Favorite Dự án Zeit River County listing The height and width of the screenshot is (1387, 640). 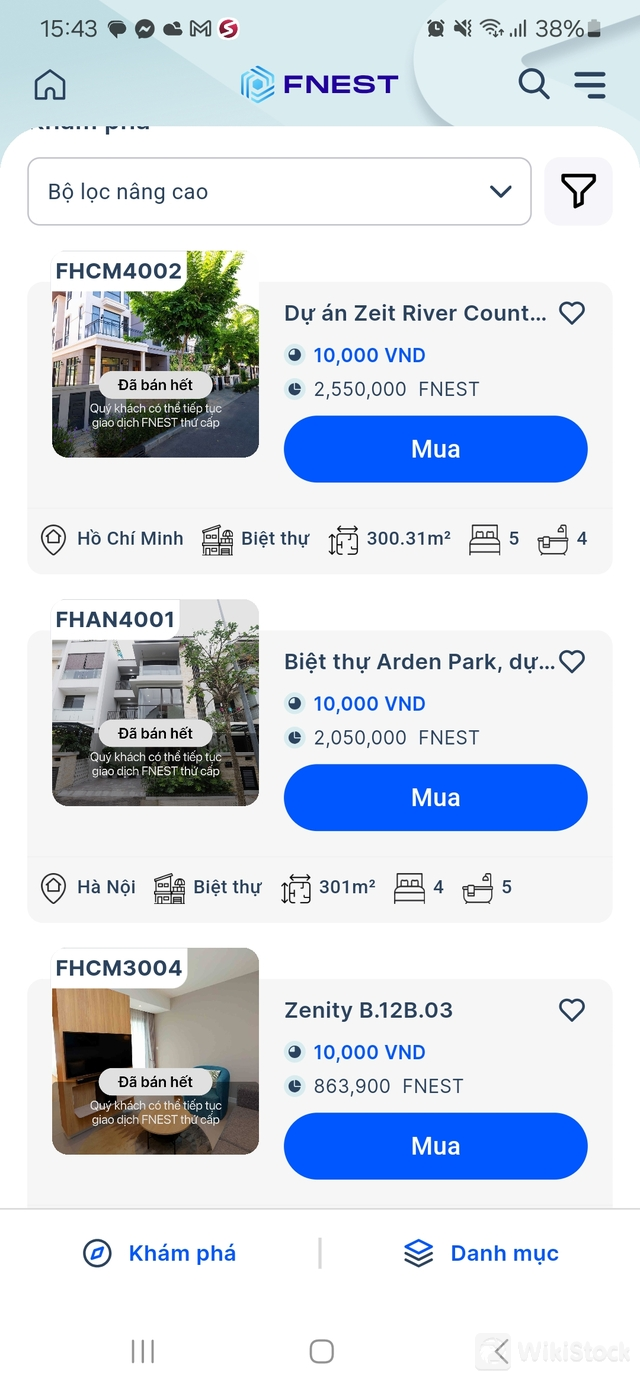[x=571, y=313]
